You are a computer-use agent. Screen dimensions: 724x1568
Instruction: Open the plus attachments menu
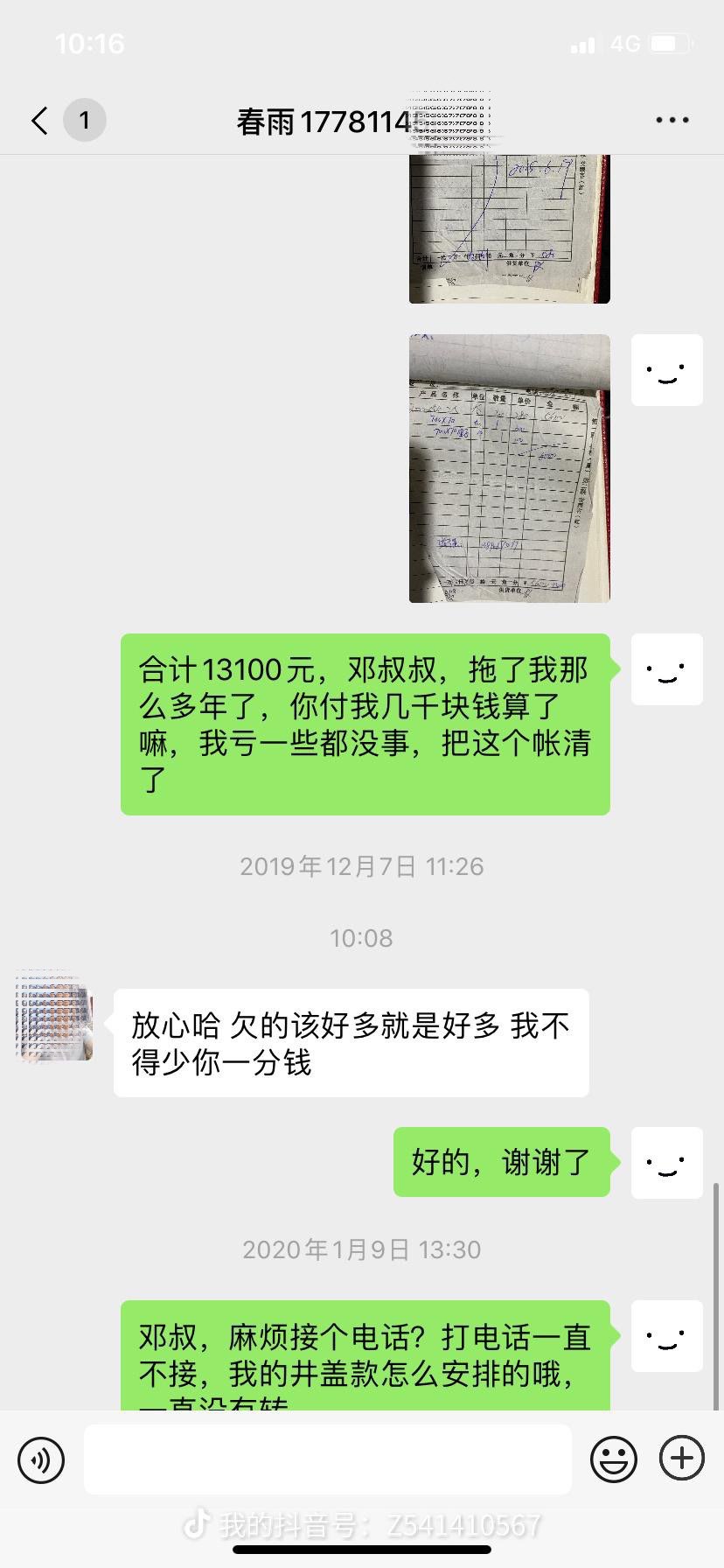[x=681, y=1459]
